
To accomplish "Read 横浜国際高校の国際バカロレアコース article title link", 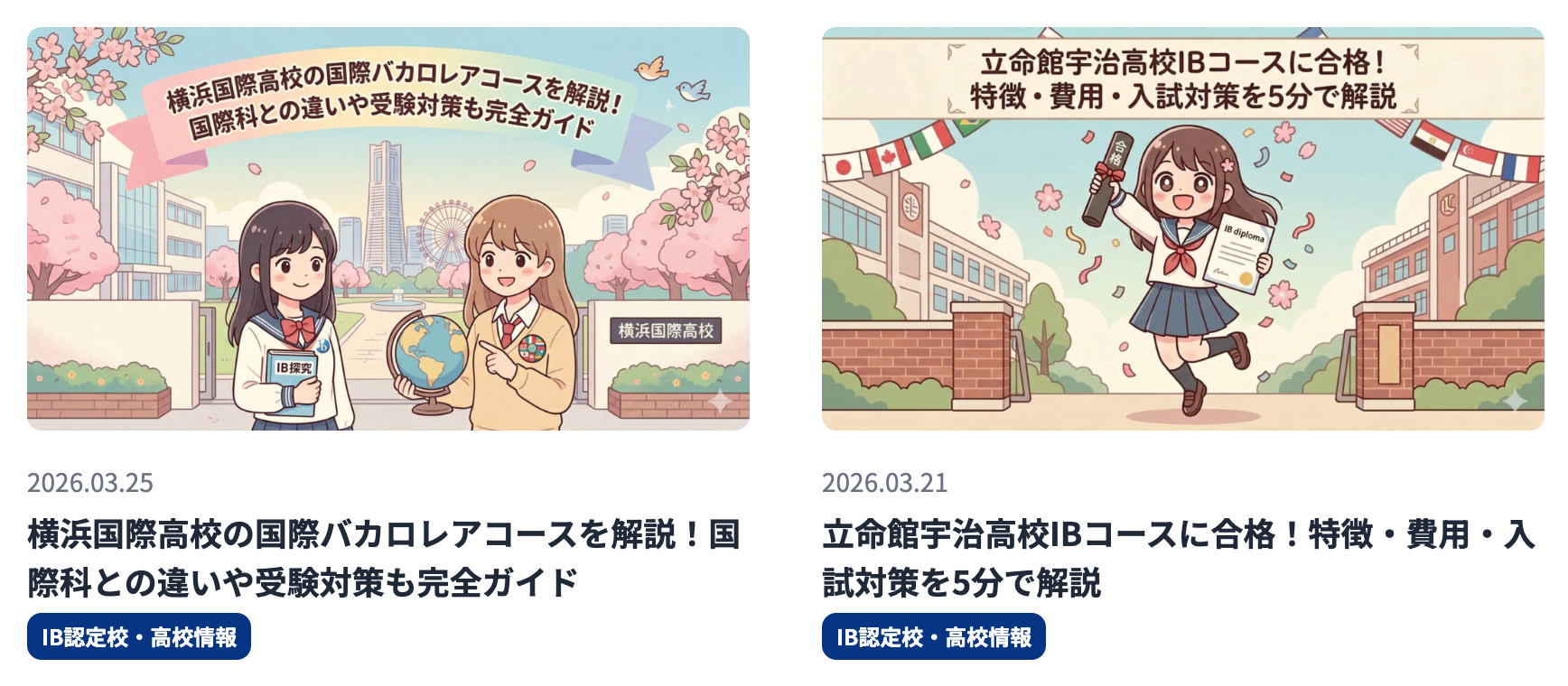I will click(384, 558).
